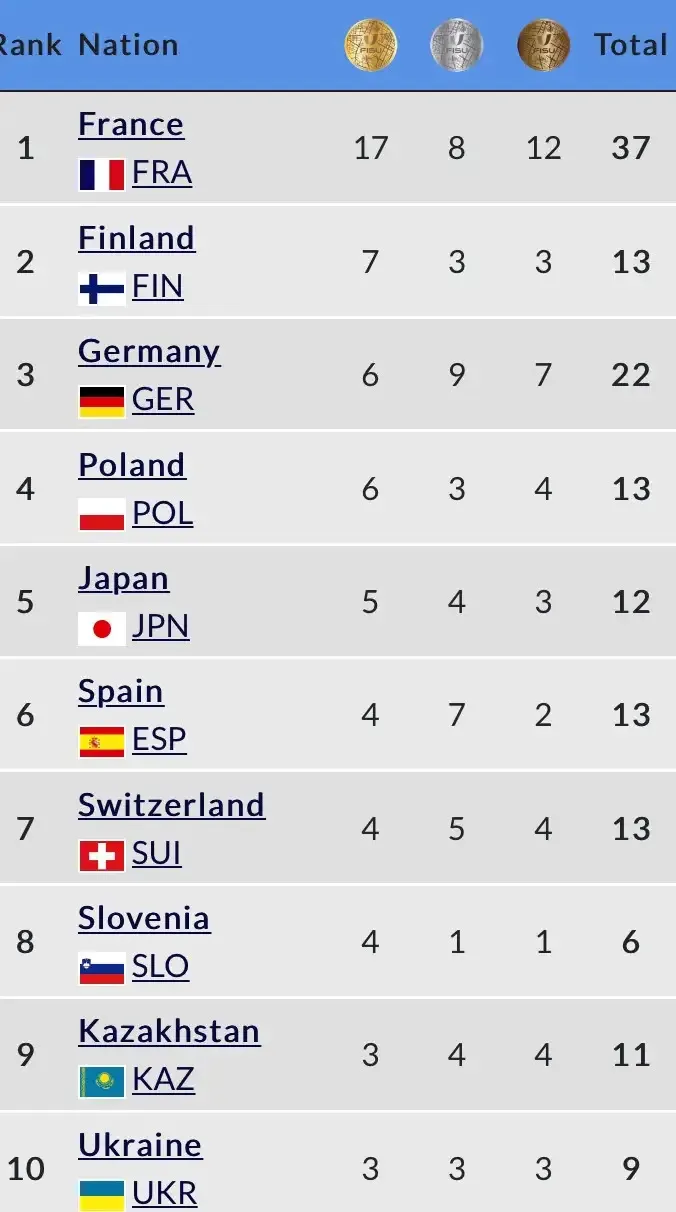Tap the GER country code link
This screenshot has width=676, height=1212.
coord(163,400)
